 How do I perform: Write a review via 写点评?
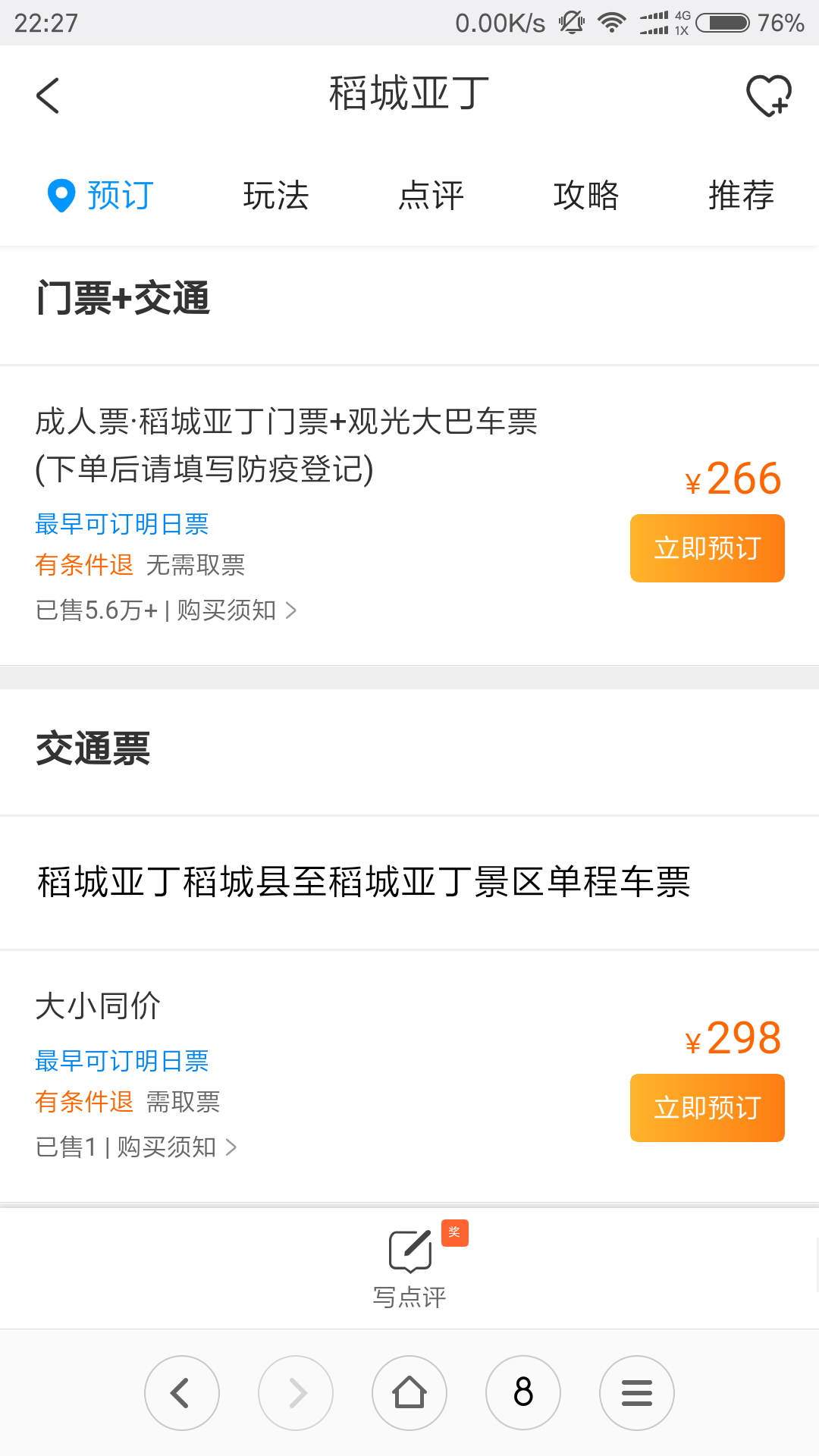[409, 1266]
